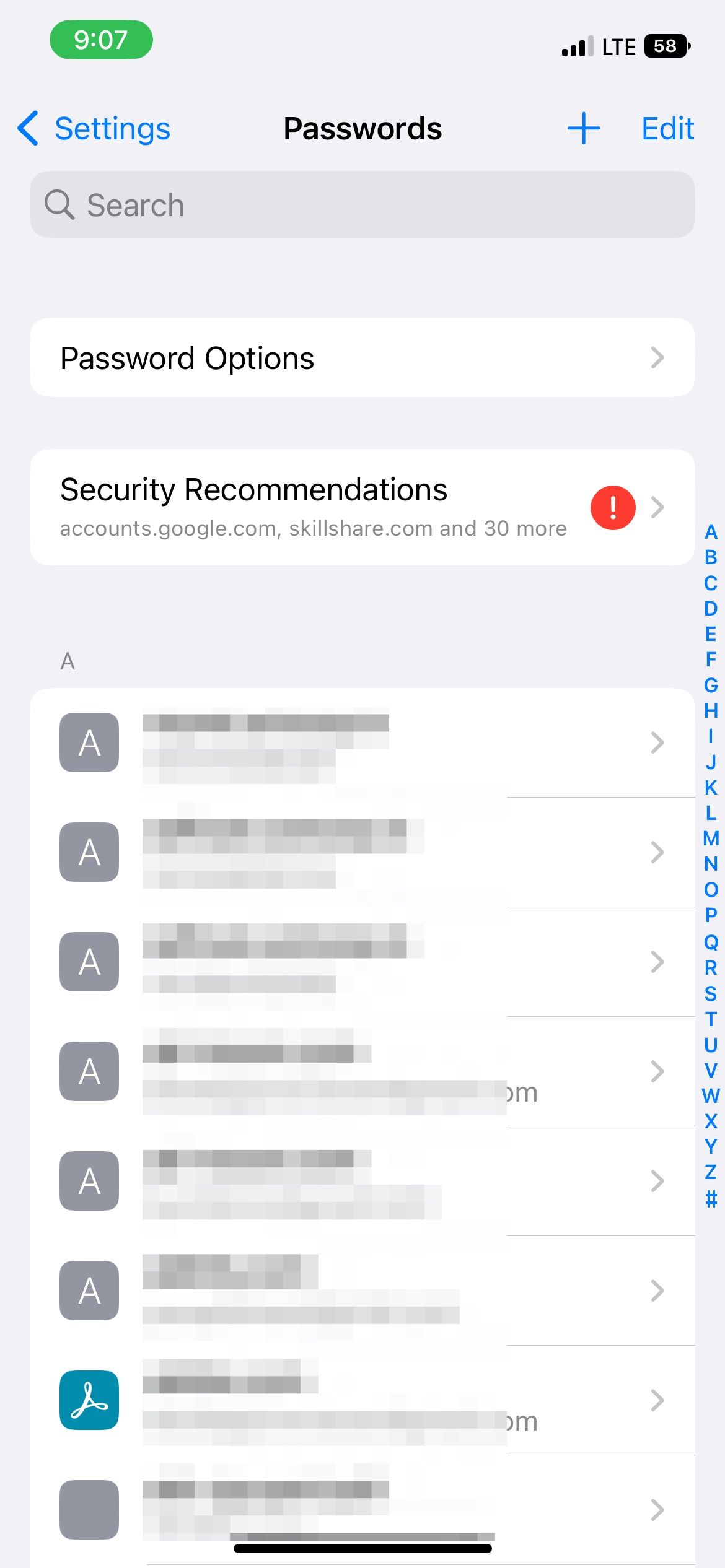Add a new password with the plus icon

(x=583, y=128)
